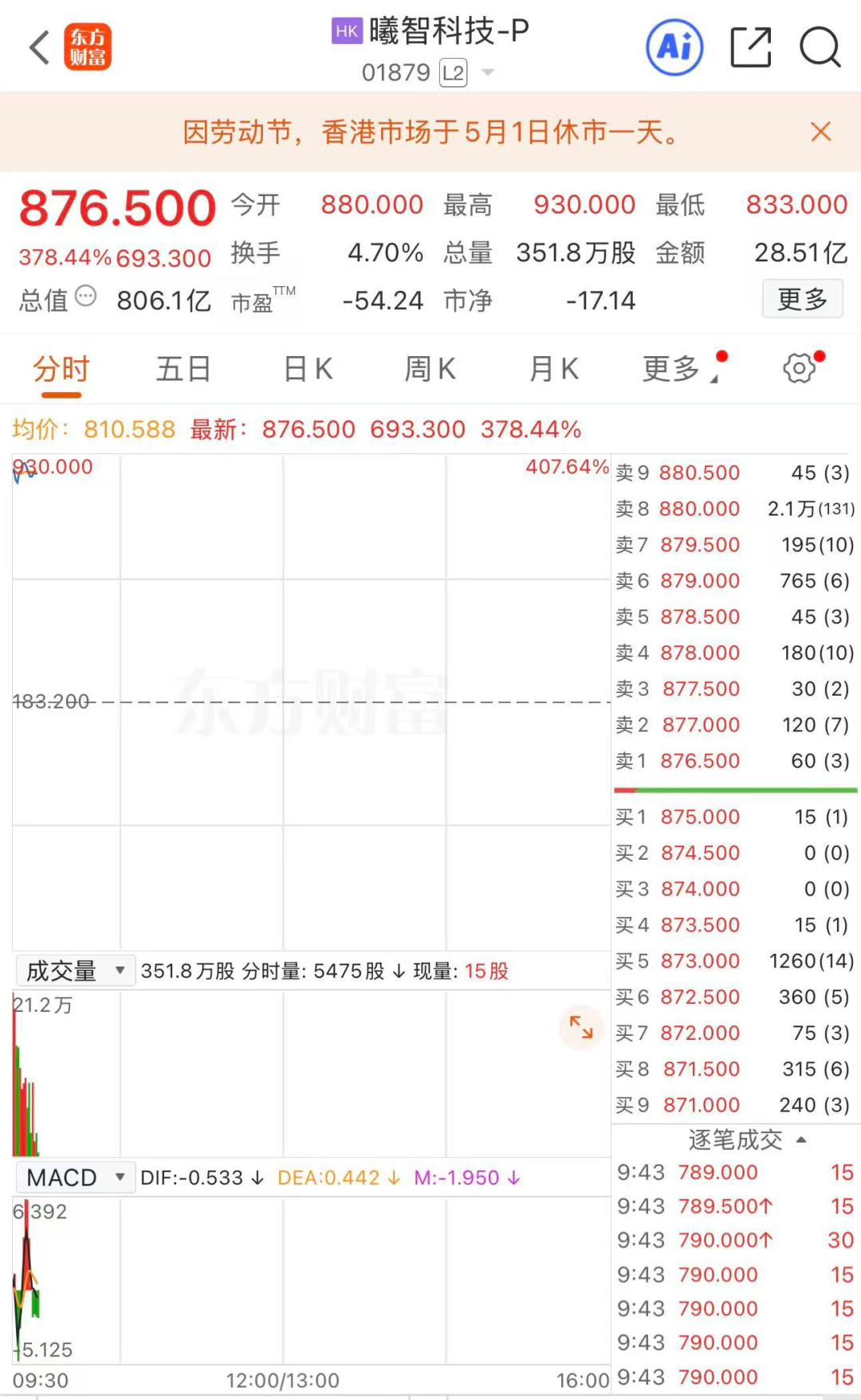Viewport: 861px width, 1400px height.
Task: Expand the chart to full screen
Action: point(581,1027)
